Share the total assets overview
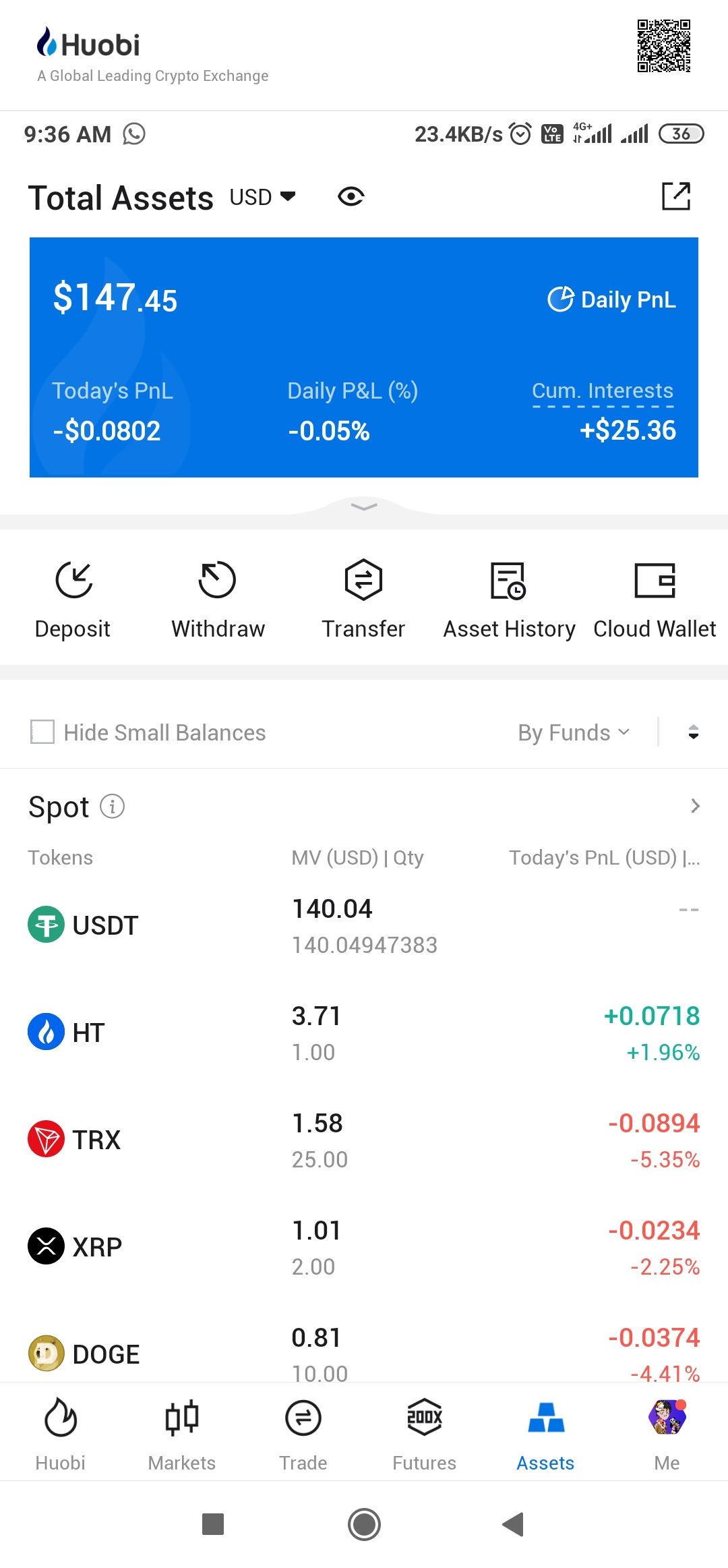Image resolution: width=728 pixels, height=1568 pixels. tap(676, 197)
